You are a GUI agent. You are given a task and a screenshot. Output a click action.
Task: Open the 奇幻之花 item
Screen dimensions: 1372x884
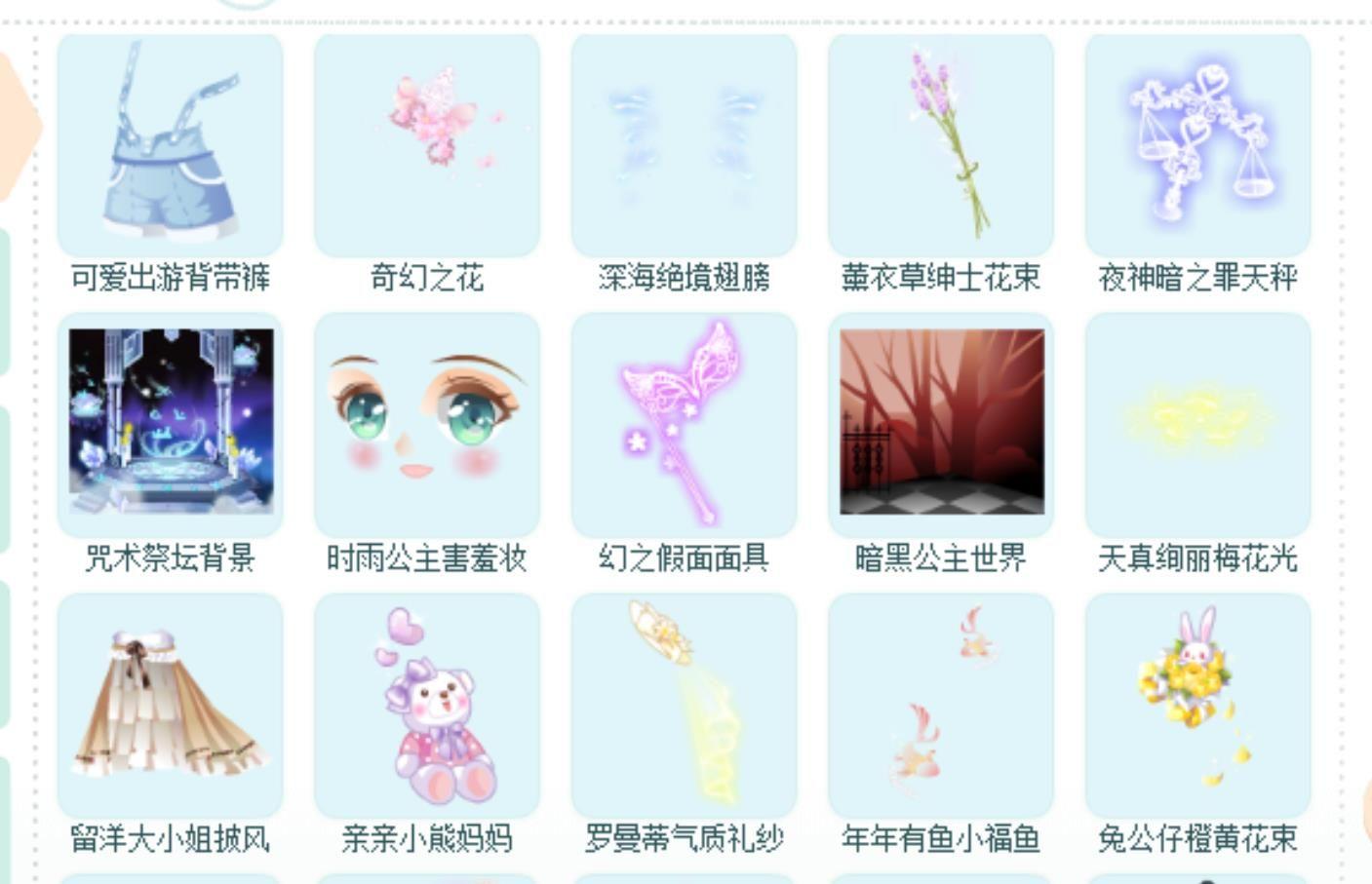click(x=427, y=144)
